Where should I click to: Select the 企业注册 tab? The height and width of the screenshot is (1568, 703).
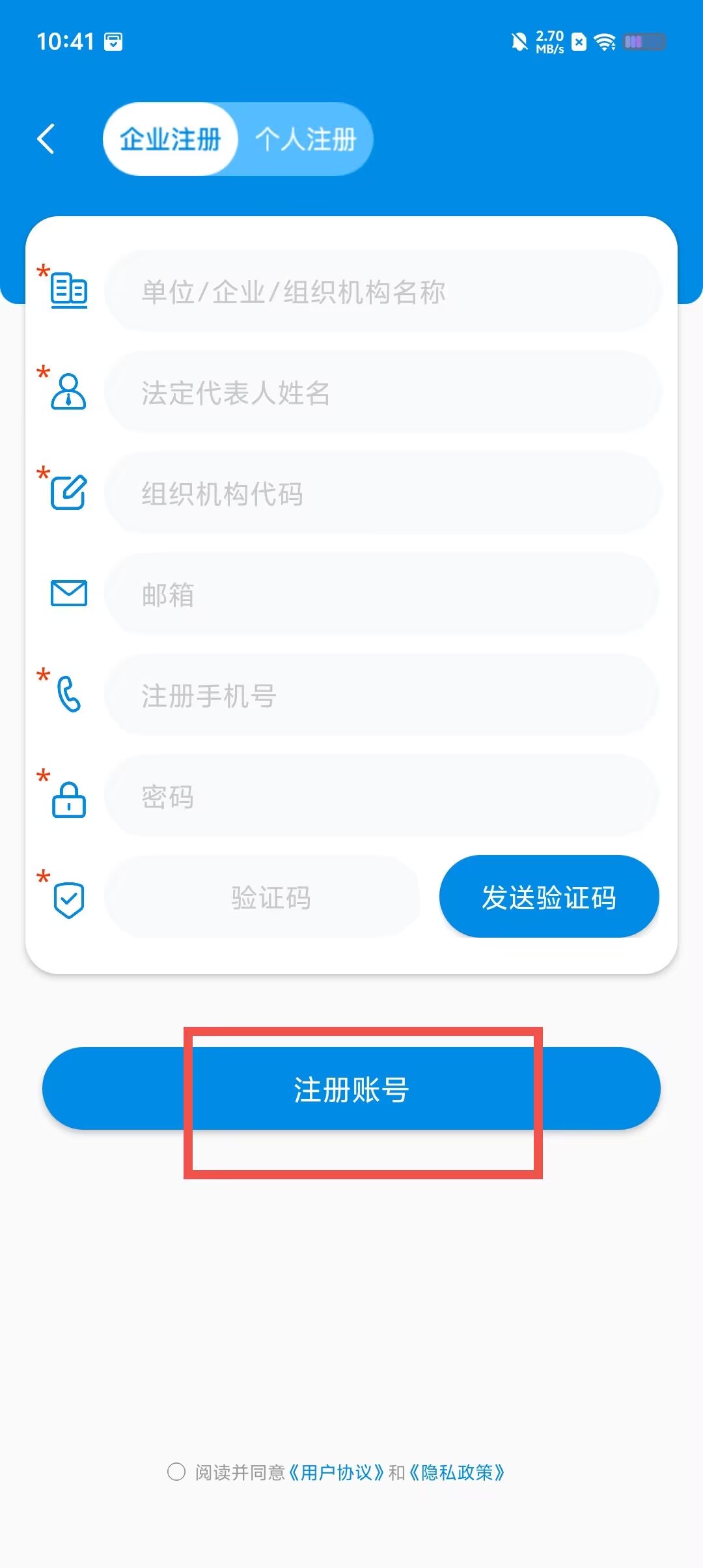pyautogui.click(x=171, y=139)
